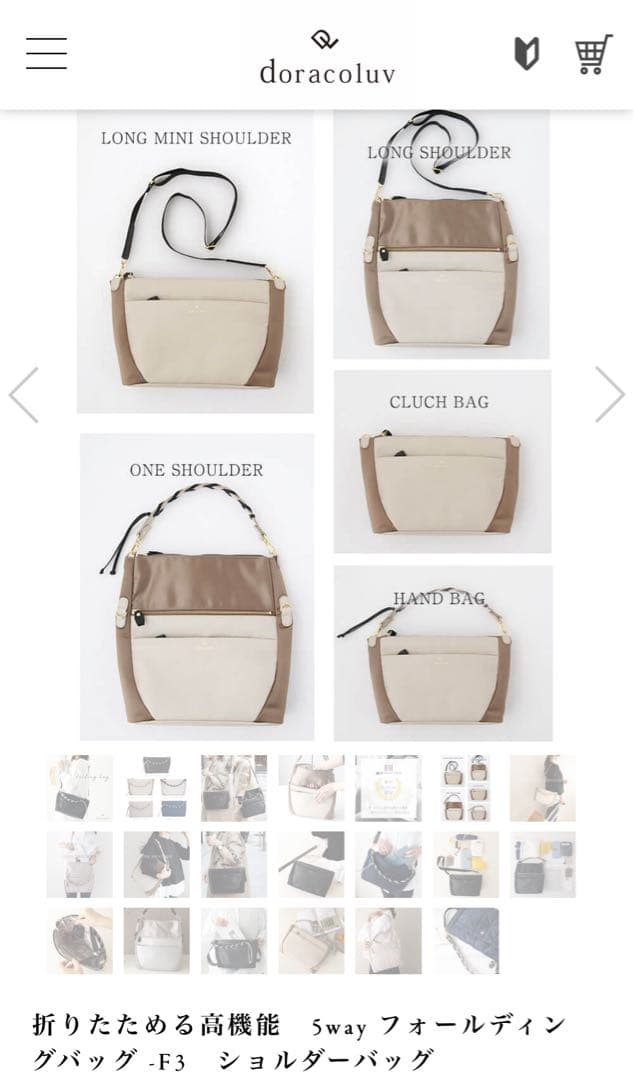Select thumbnail showing five bag colors
Screen dimensions: 634x1080
pyautogui.click(x=156, y=788)
